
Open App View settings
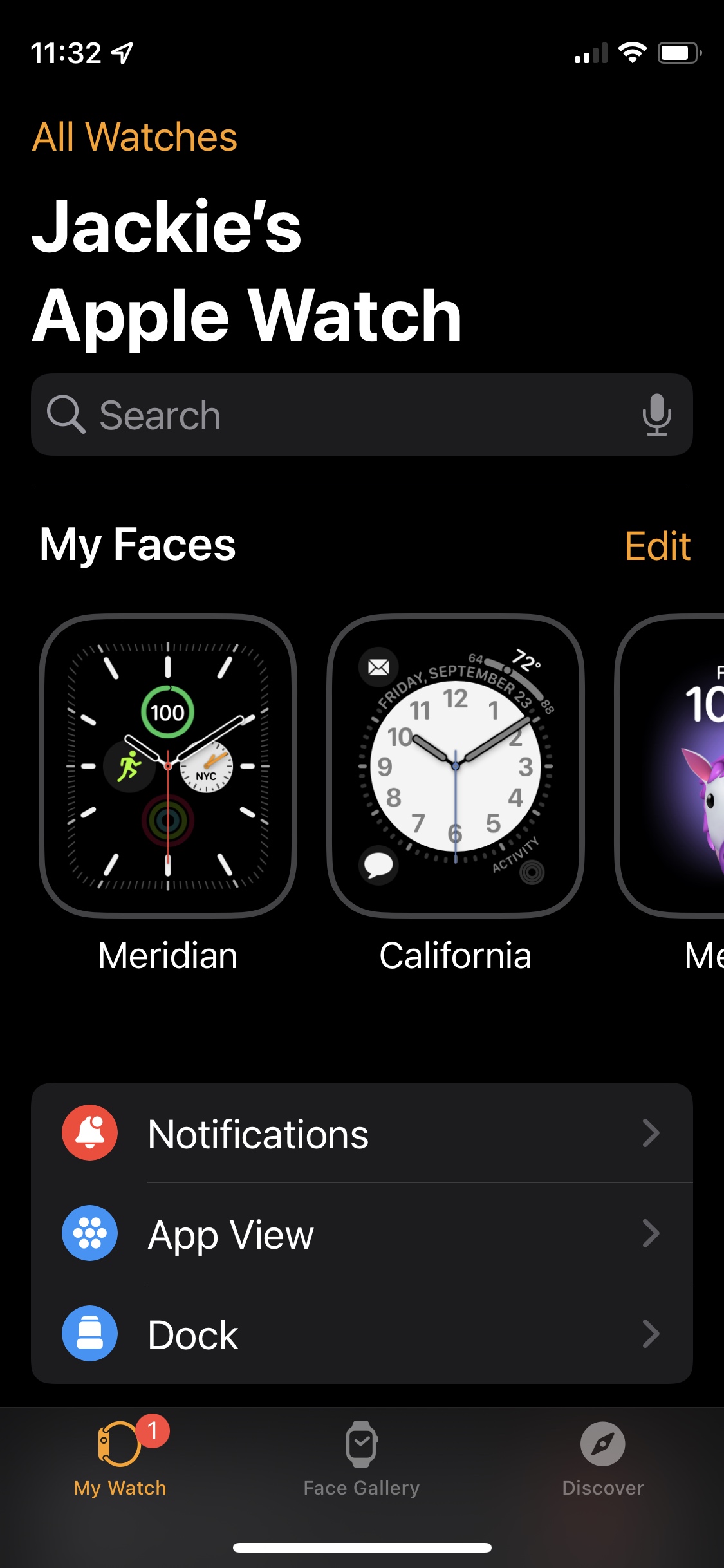click(x=362, y=1233)
